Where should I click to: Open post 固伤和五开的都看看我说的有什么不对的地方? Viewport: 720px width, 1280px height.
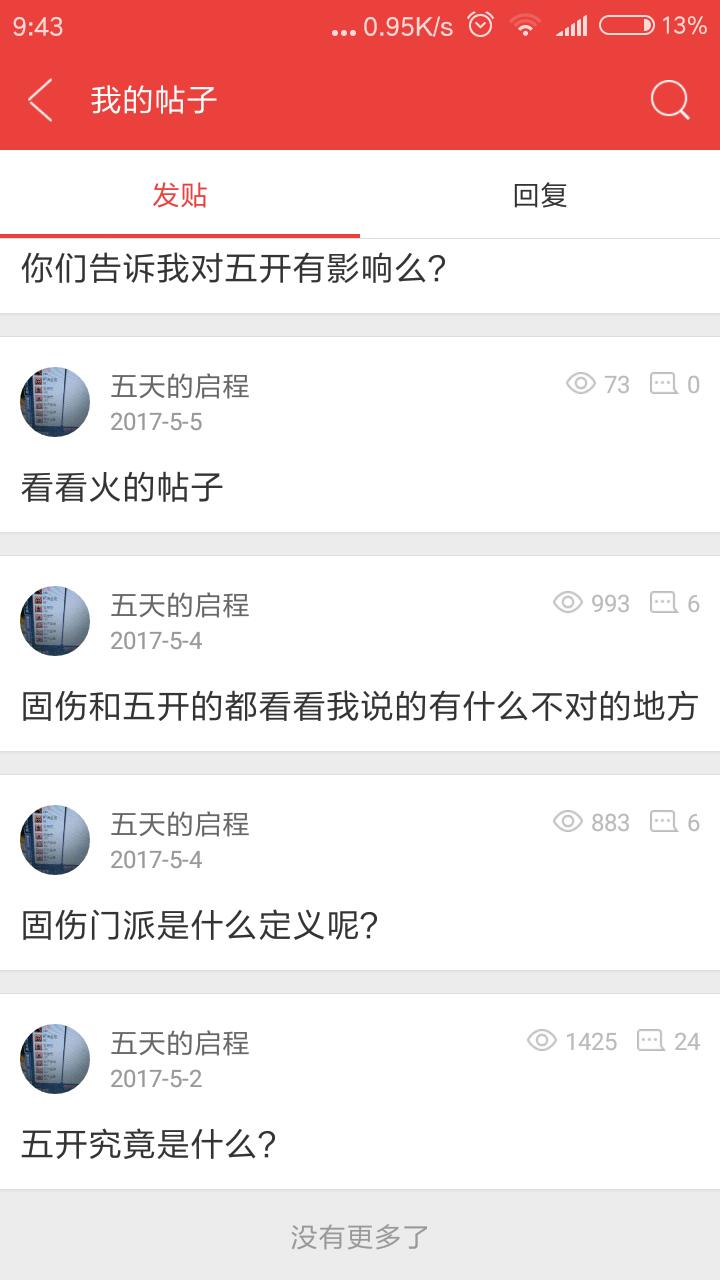pyautogui.click(x=359, y=706)
